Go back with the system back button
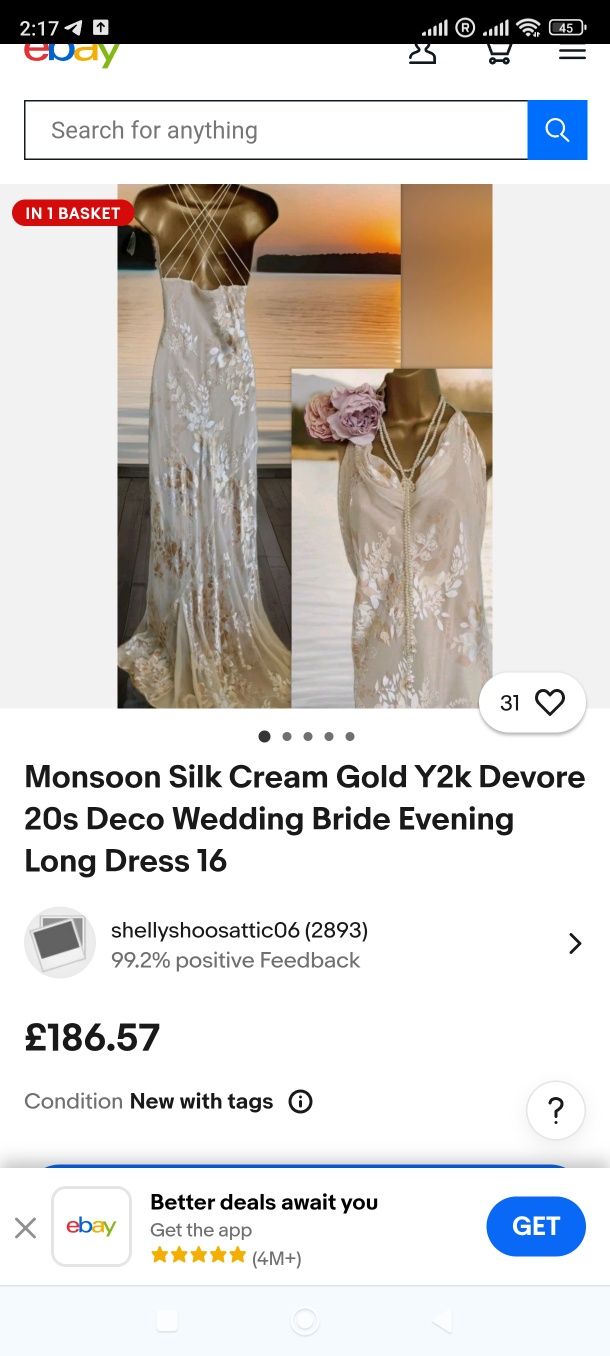610x1356 pixels. point(441,1321)
